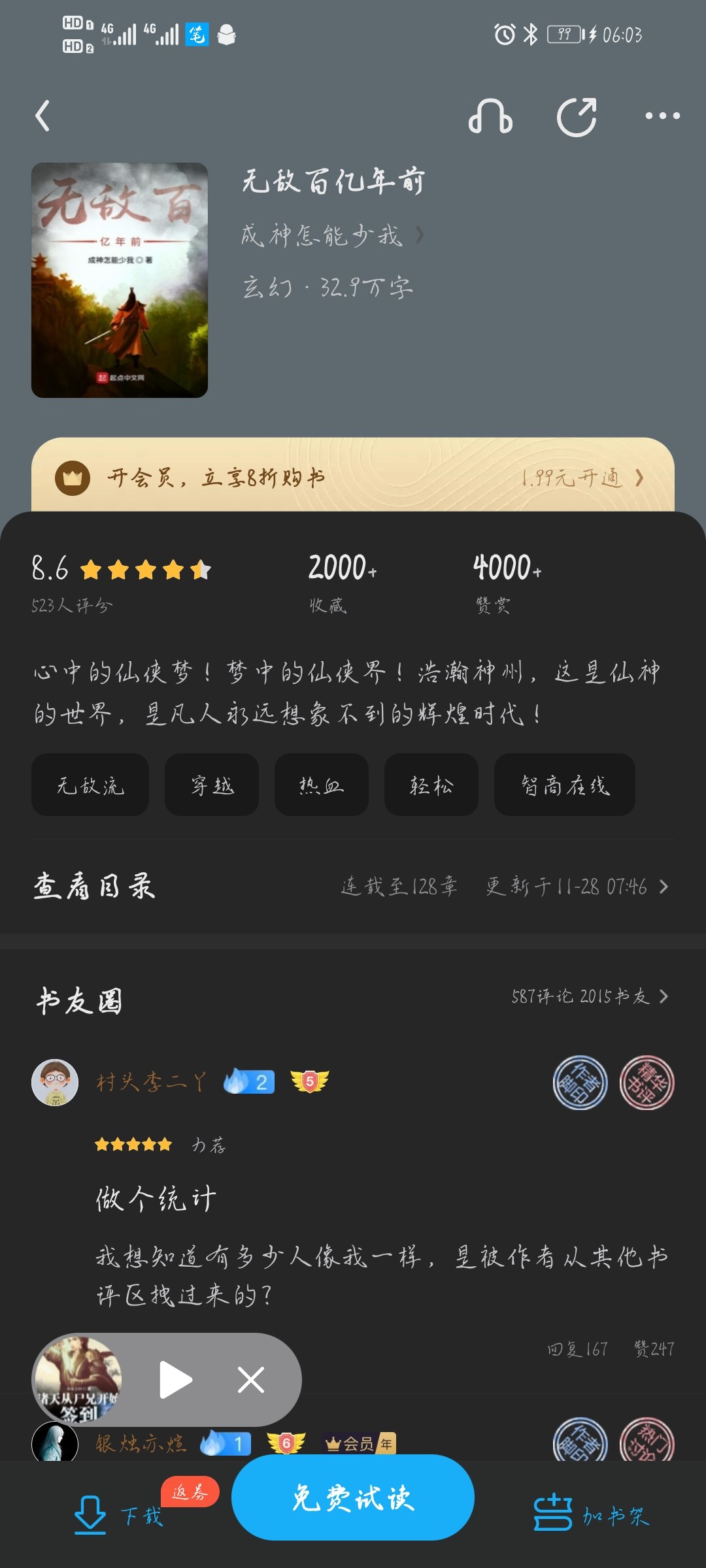Close the floating audio player
This screenshot has width=706, height=1568.
251,1380
